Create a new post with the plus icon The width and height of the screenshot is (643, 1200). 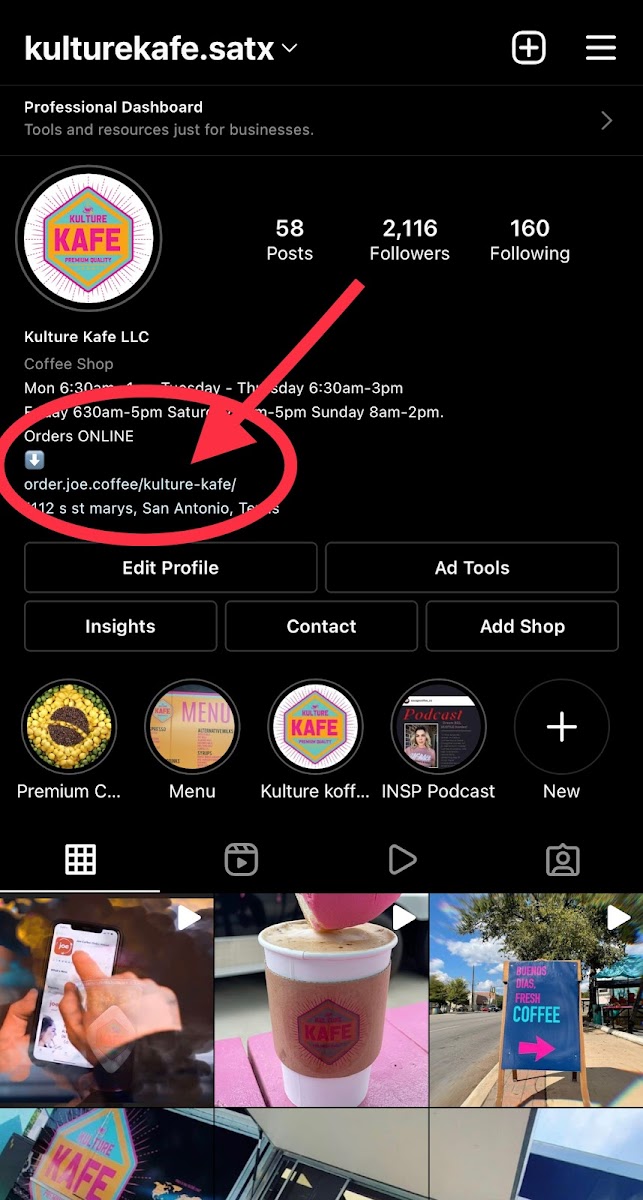(529, 48)
